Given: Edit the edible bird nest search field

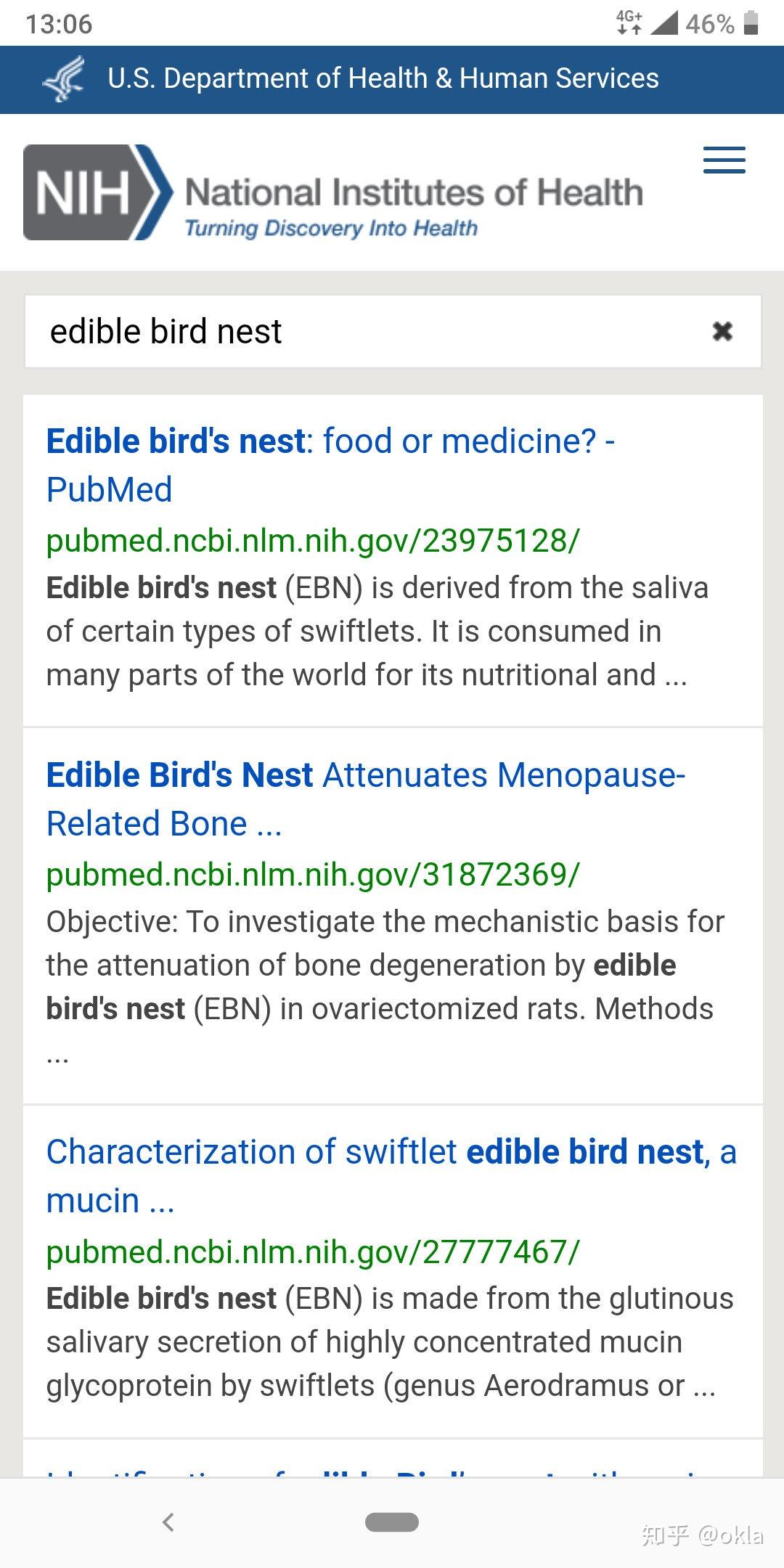Looking at the screenshot, I should coord(363,332).
